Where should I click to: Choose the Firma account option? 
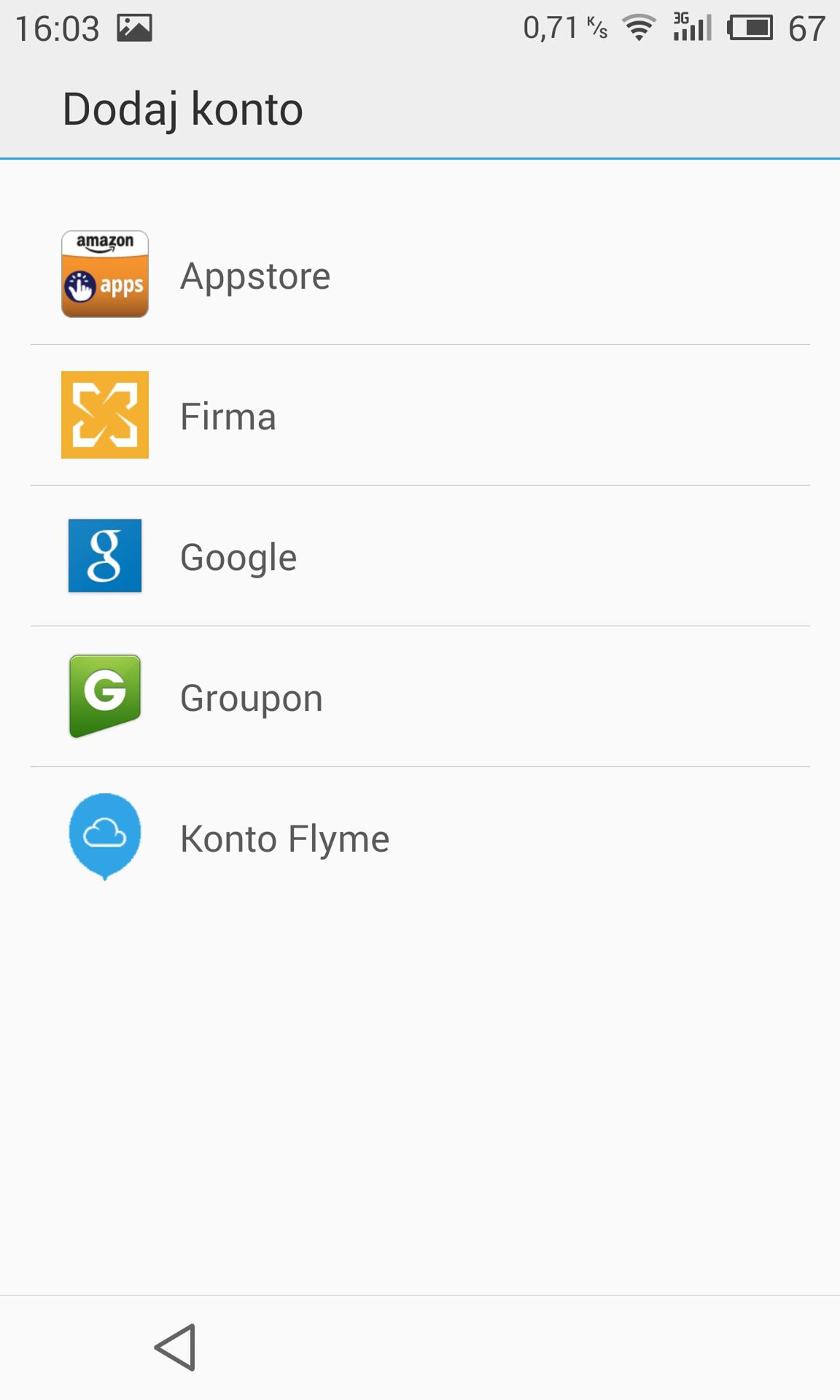pos(420,415)
